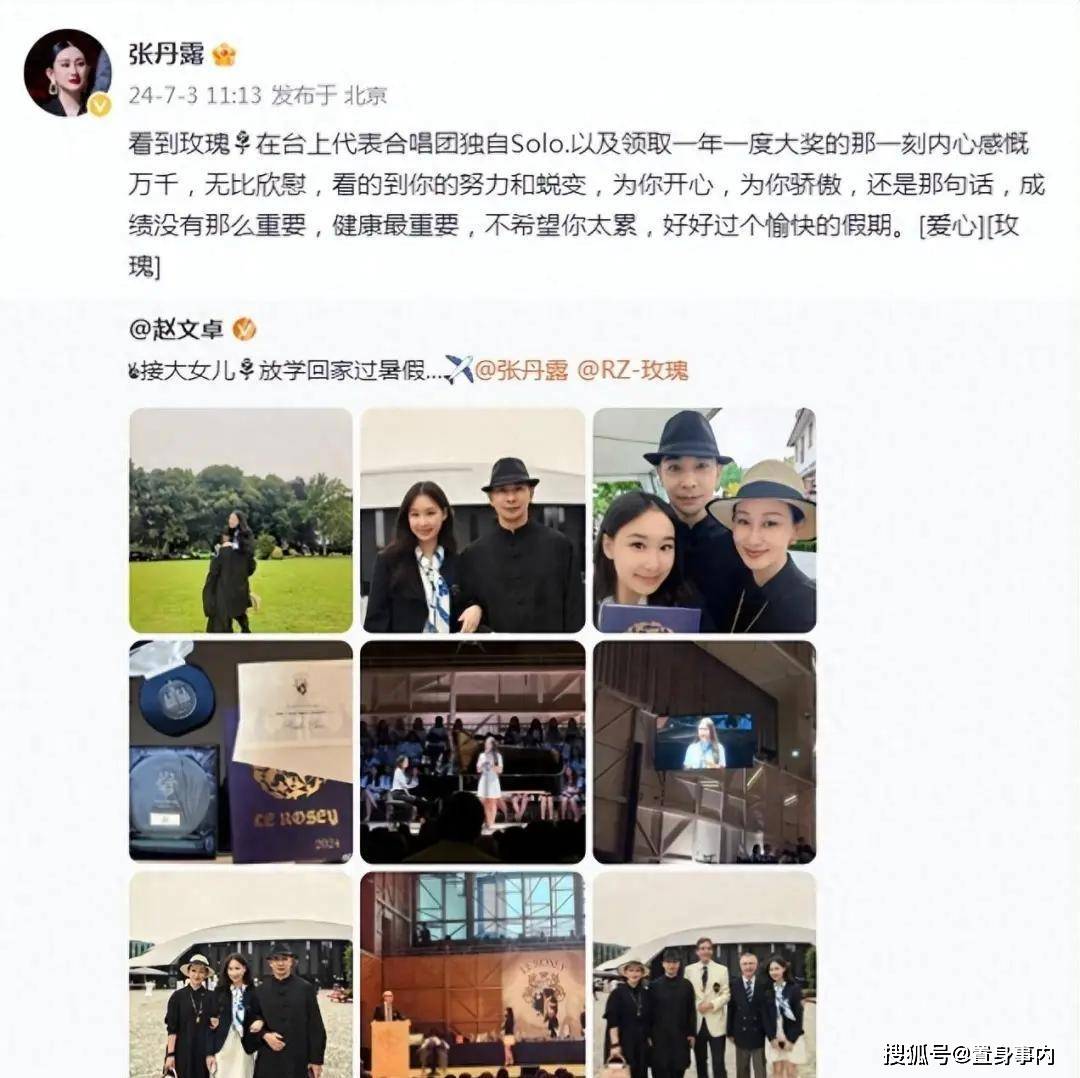Open the three people walking outdoors photo
The height and width of the screenshot is (1078, 1080).
(x=241, y=974)
